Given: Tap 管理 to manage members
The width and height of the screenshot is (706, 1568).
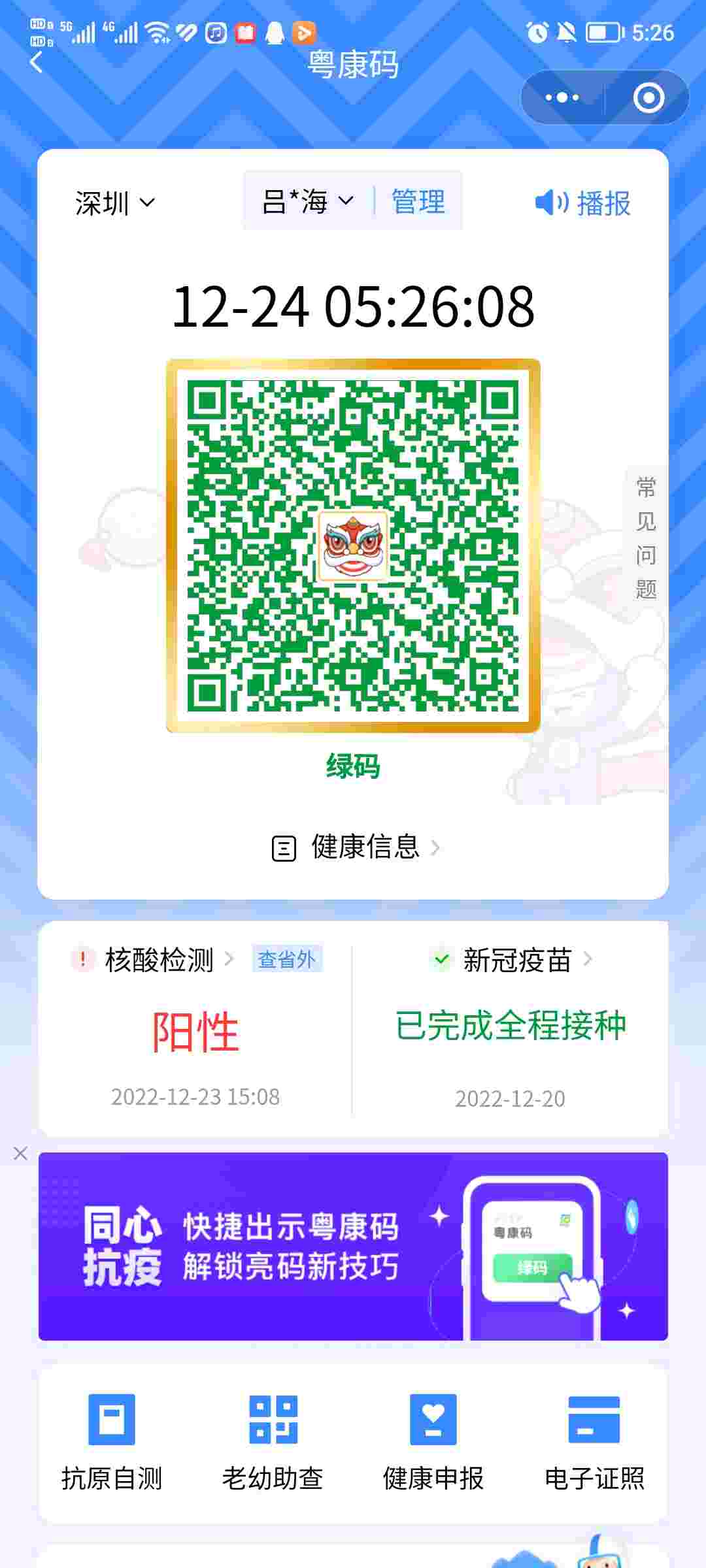Looking at the screenshot, I should click(418, 201).
